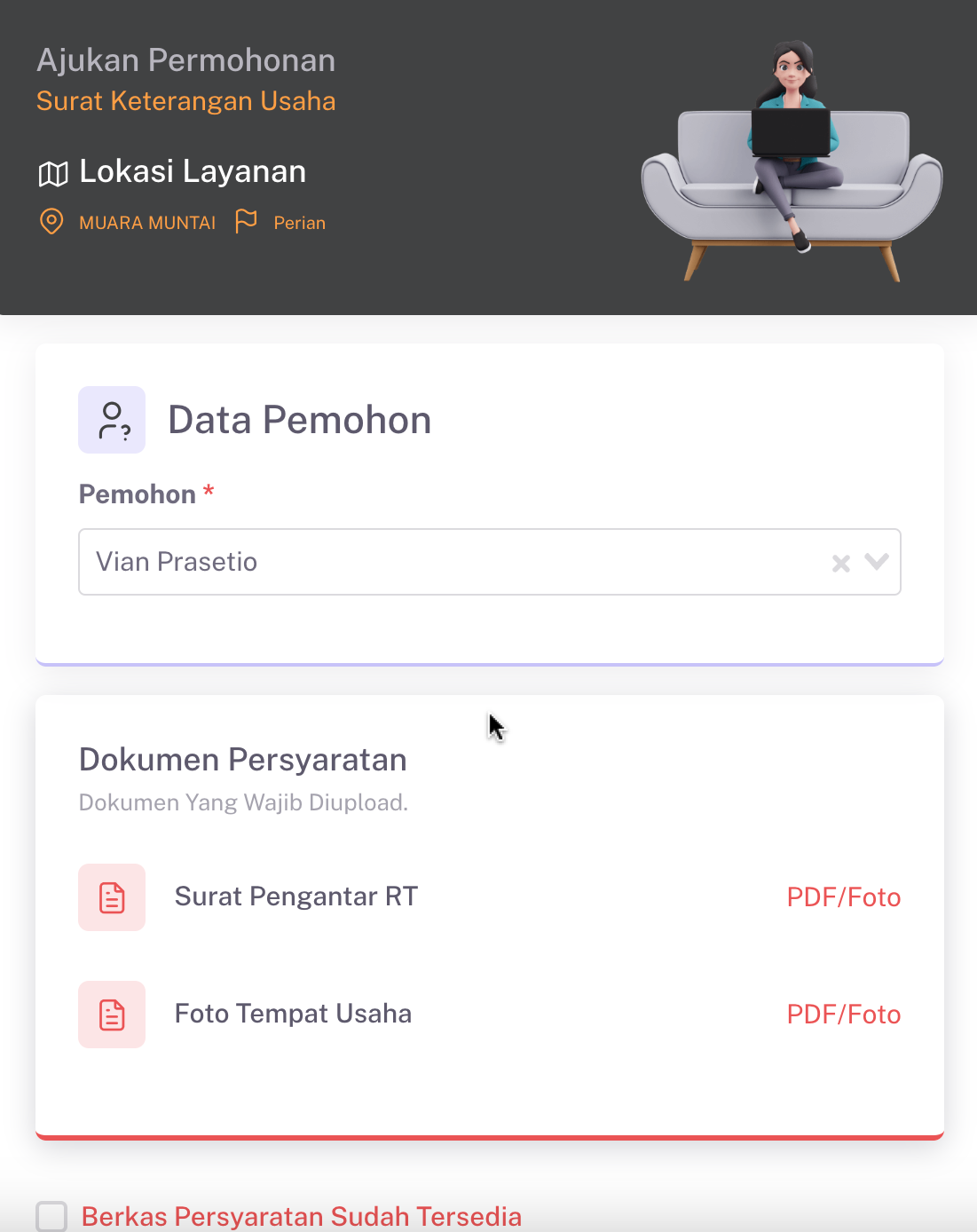Click the document icon for Foto Tempat Usaha
Image resolution: width=977 pixels, height=1232 pixels.
tap(112, 1015)
